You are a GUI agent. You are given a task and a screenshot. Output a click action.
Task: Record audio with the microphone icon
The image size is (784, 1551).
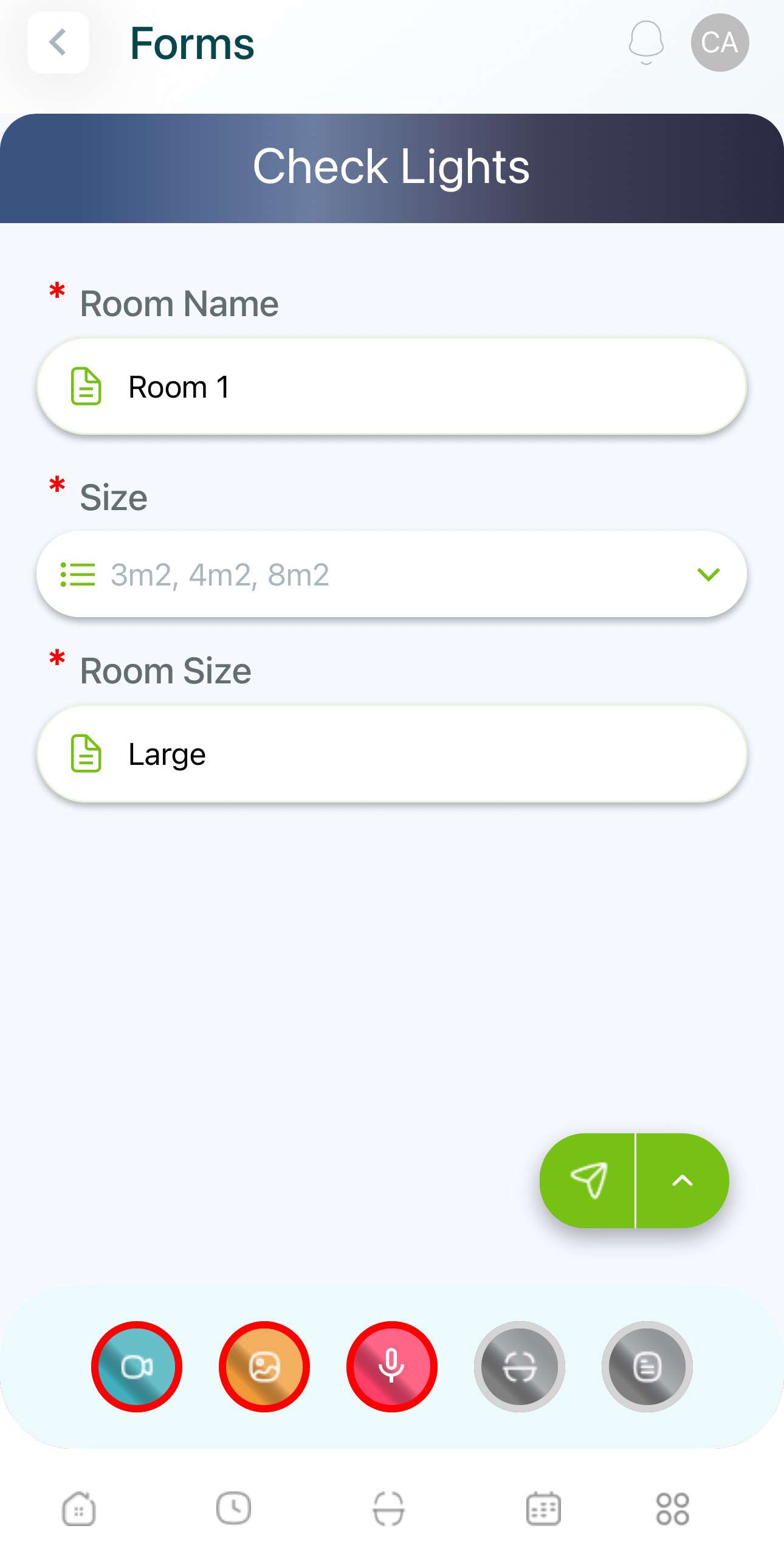(x=392, y=1367)
